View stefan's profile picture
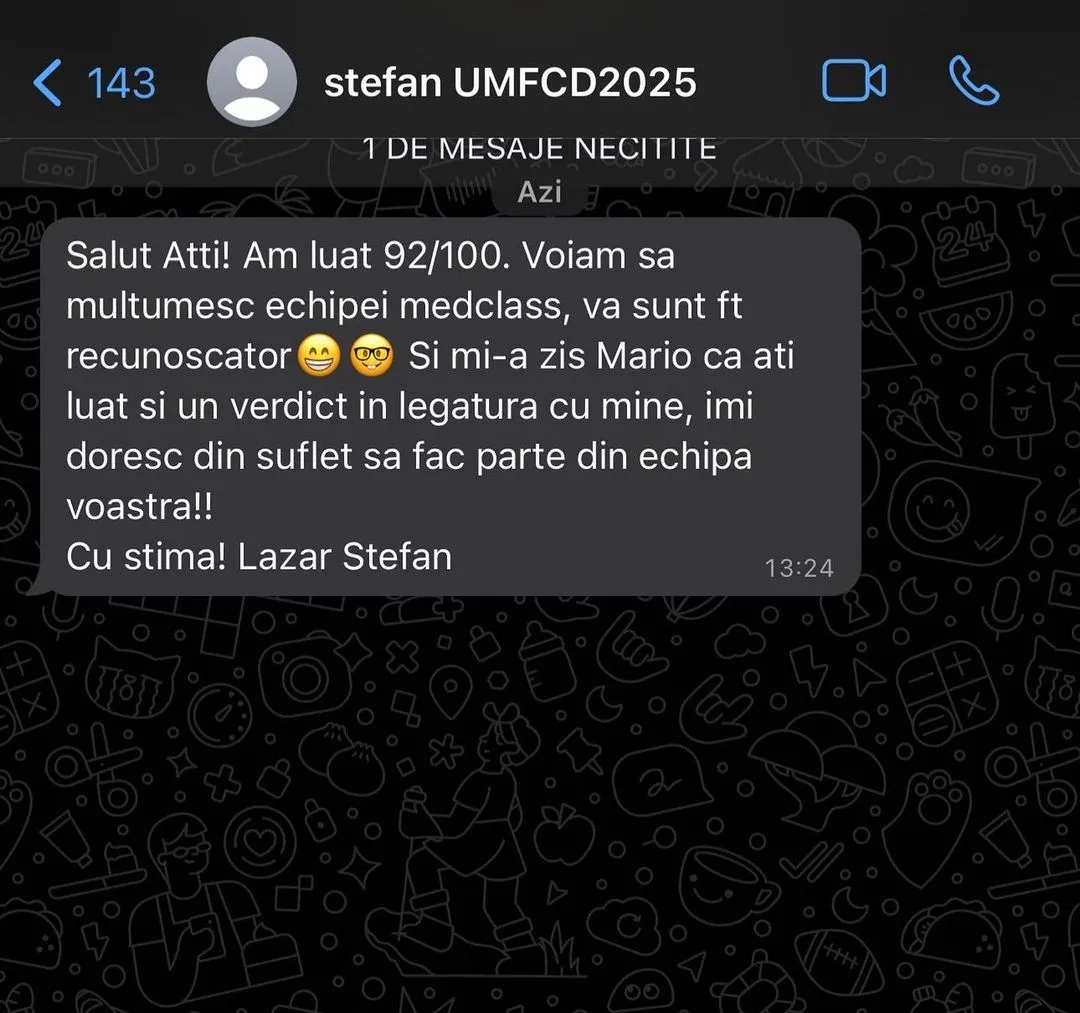Screen dimensions: 1080x1013 tap(251, 82)
